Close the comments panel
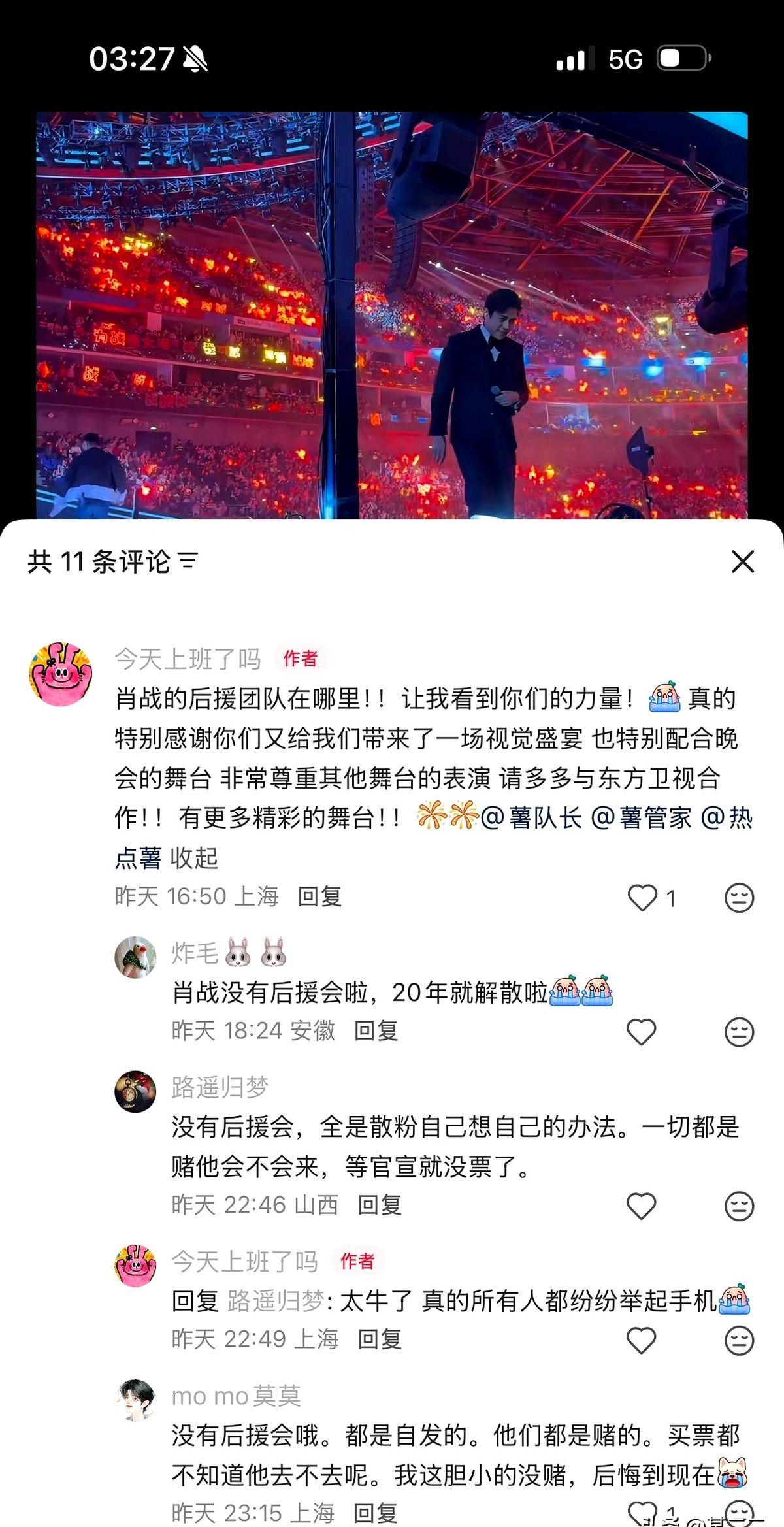784x1527 pixels. tap(742, 561)
